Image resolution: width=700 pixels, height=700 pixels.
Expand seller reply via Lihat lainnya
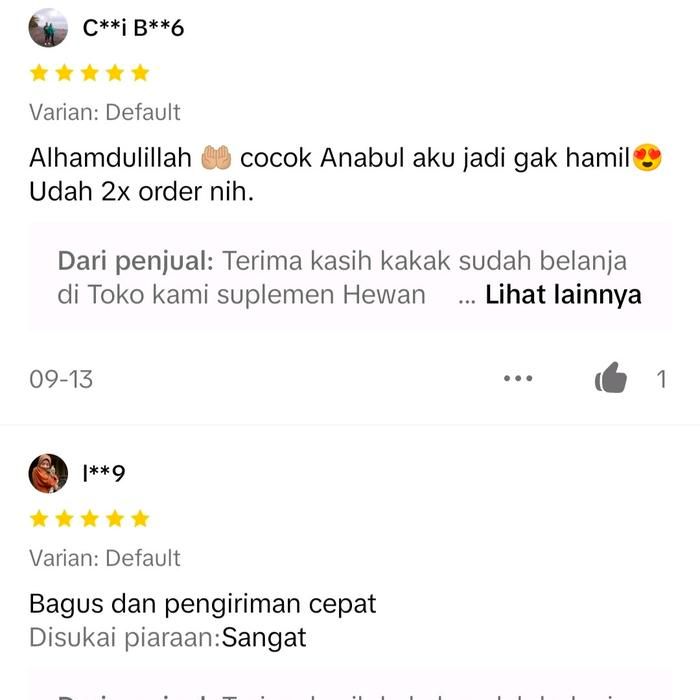[x=563, y=295]
